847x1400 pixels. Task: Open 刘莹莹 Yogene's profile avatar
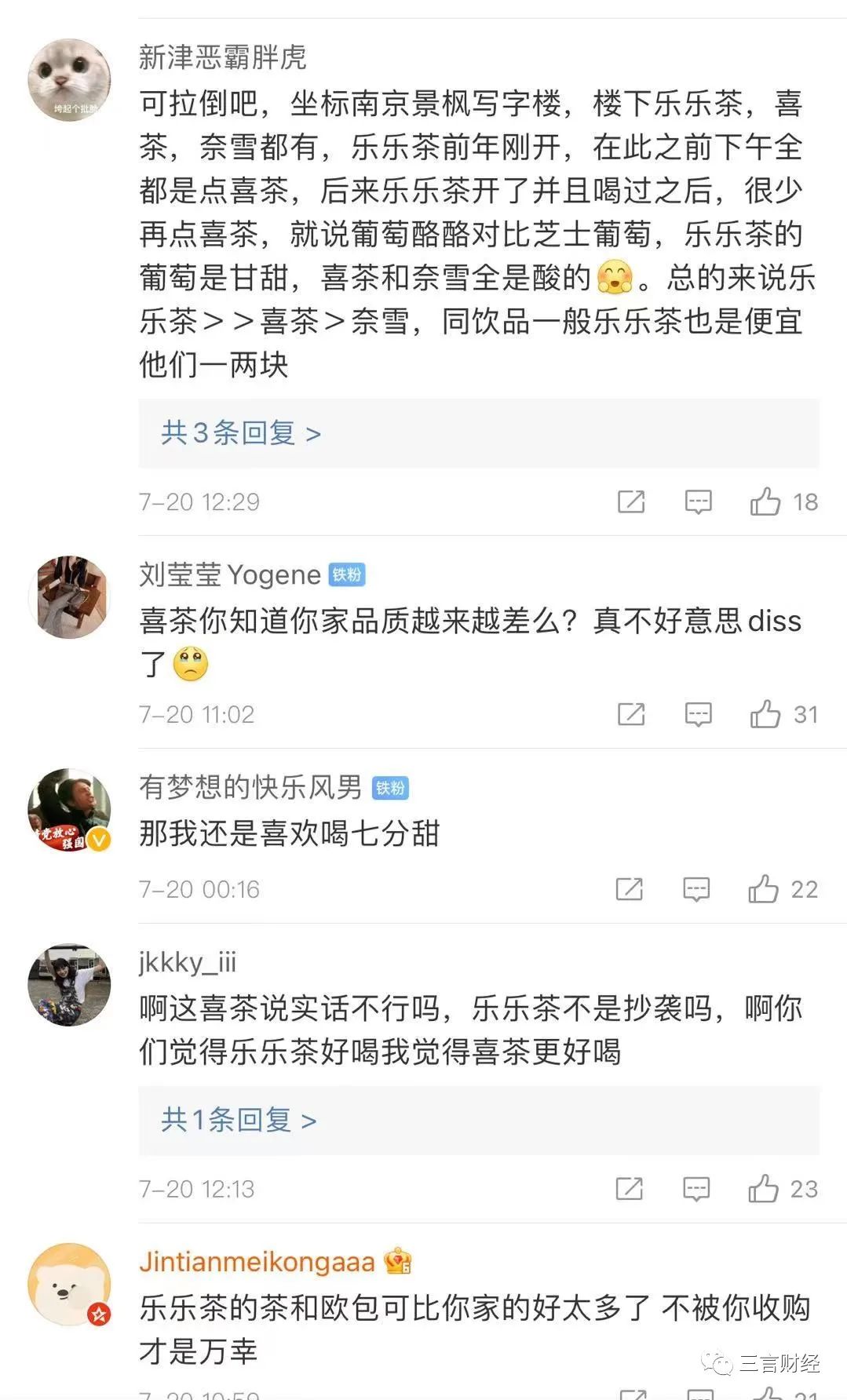tap(69, 597)
